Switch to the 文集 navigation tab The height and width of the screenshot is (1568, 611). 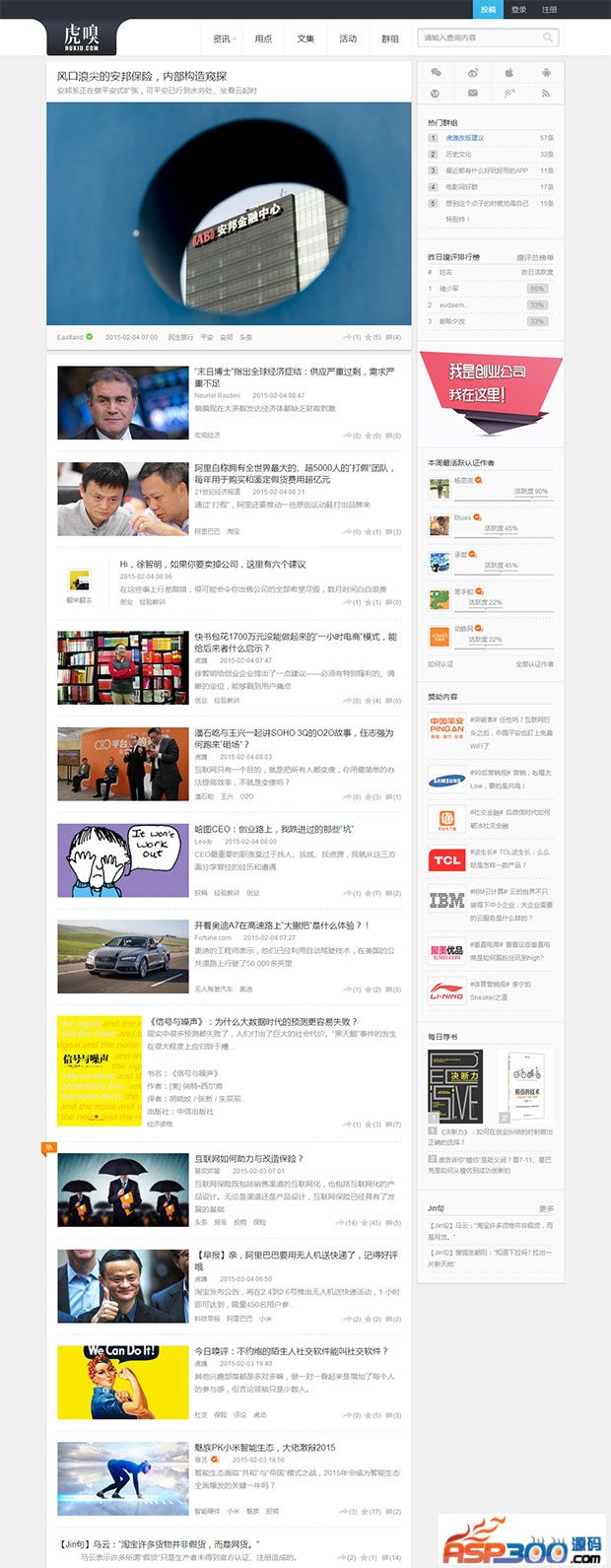pyautogui.click(x=305, y=38)
